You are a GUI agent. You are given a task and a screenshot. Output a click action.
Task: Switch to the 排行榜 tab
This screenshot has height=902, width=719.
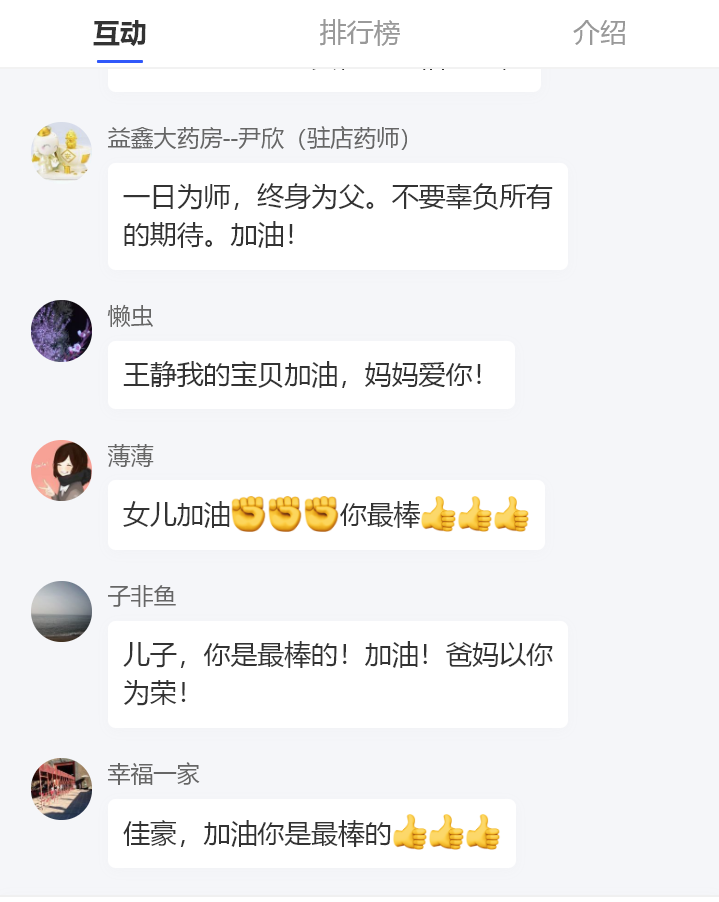tap(359, 33)
